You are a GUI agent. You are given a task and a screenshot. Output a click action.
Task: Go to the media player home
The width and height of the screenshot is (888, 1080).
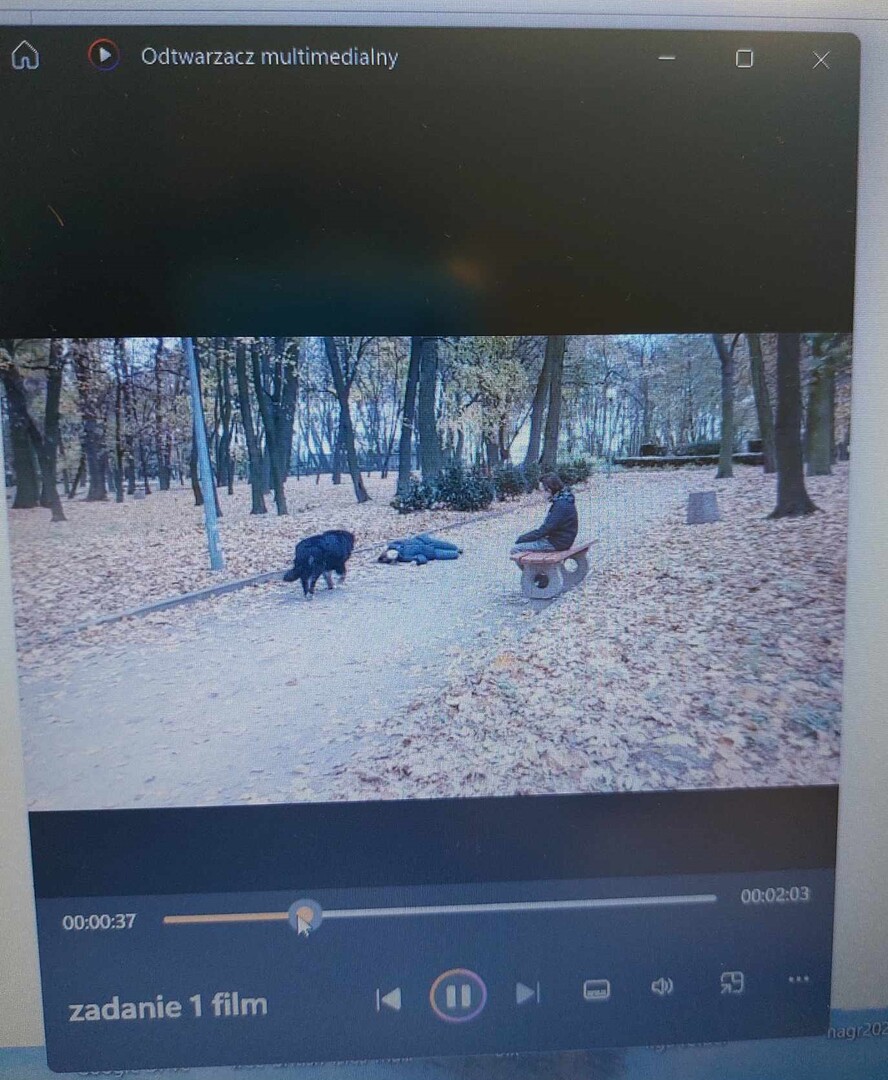pos(25,56)
